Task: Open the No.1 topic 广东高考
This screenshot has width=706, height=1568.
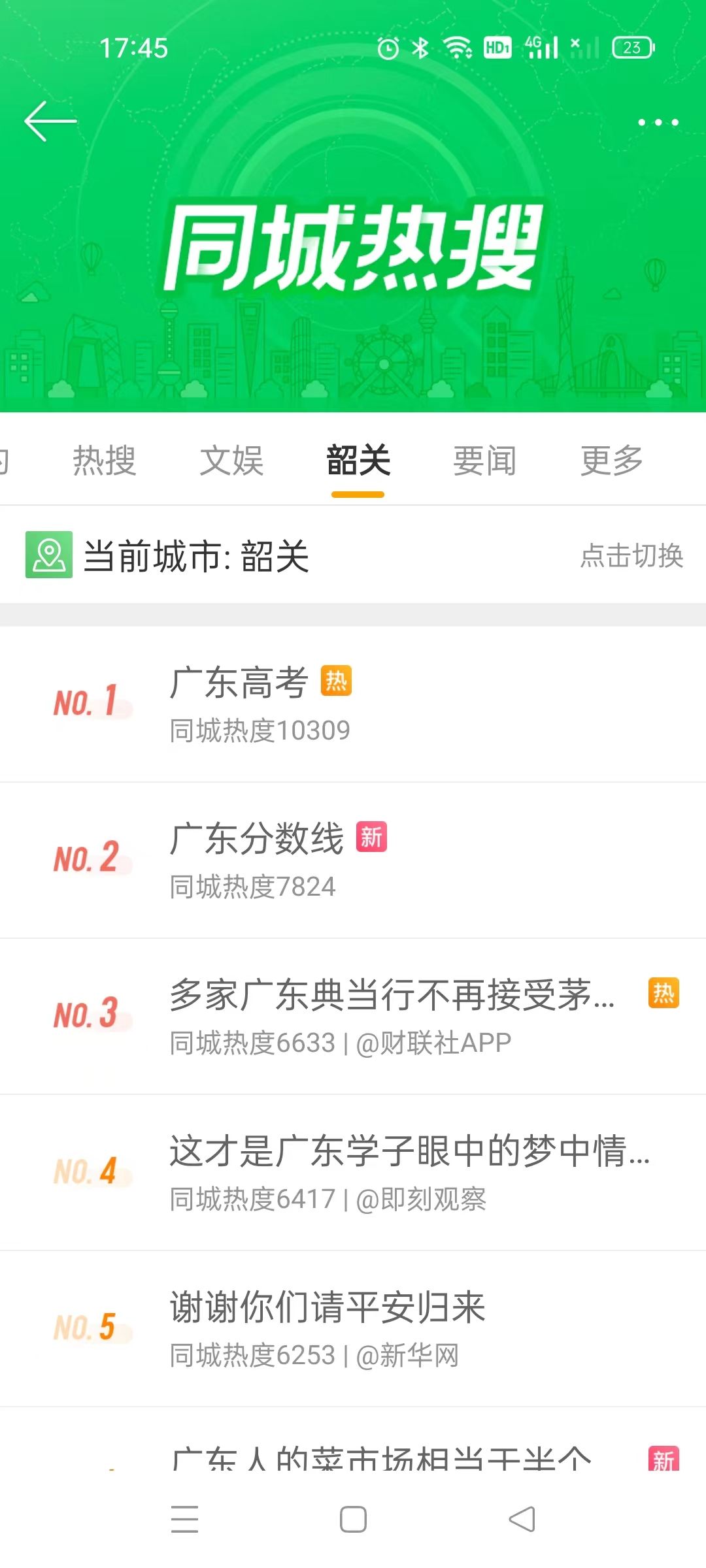Action: 353,704
